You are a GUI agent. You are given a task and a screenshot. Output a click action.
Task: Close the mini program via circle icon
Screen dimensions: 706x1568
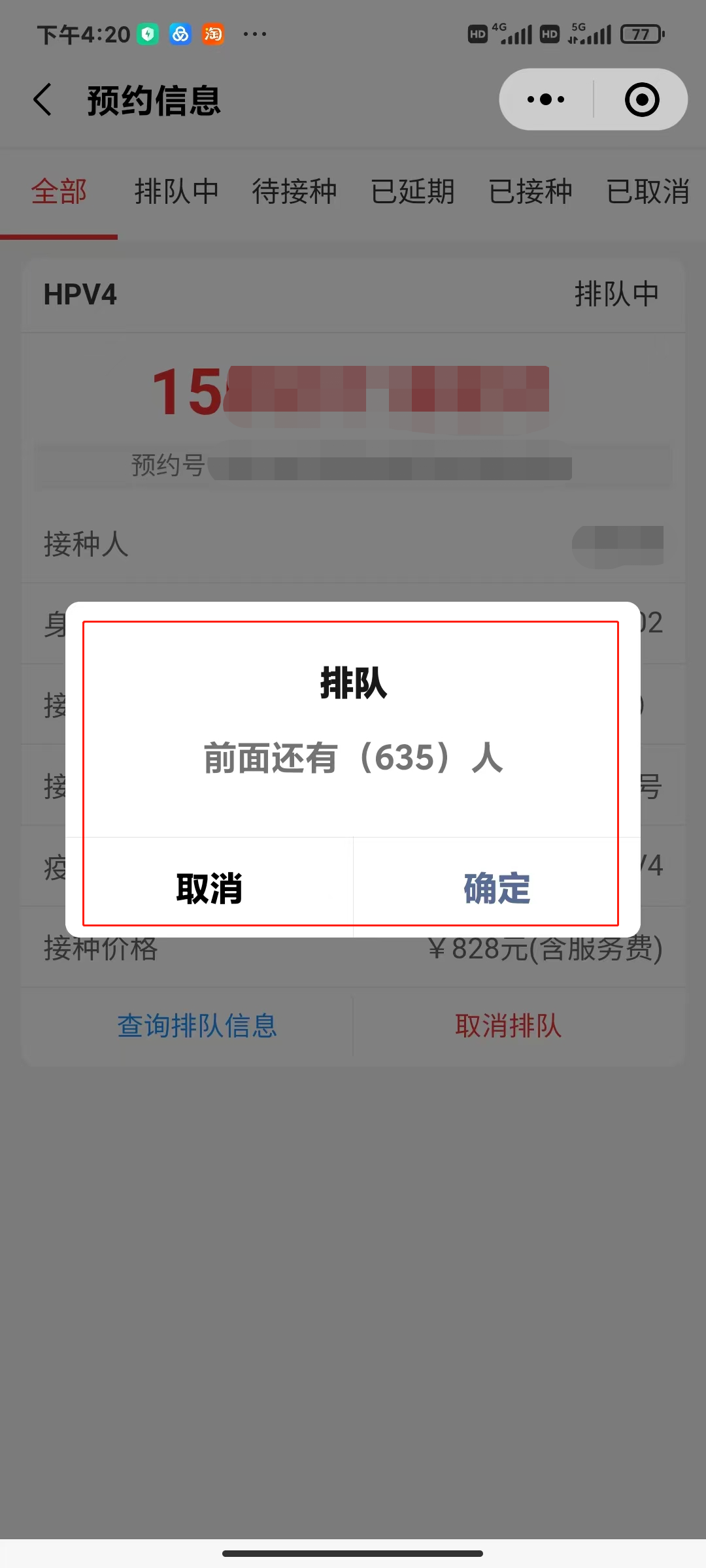click(641, 100)
